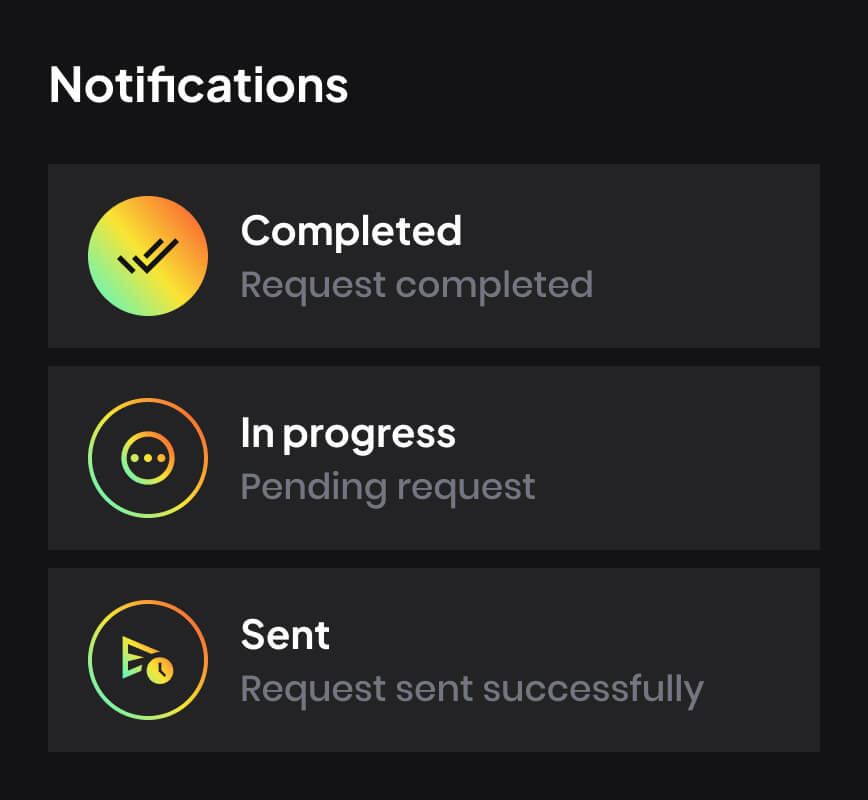
Task: Open the Completed notification
Action: point(433,256)
